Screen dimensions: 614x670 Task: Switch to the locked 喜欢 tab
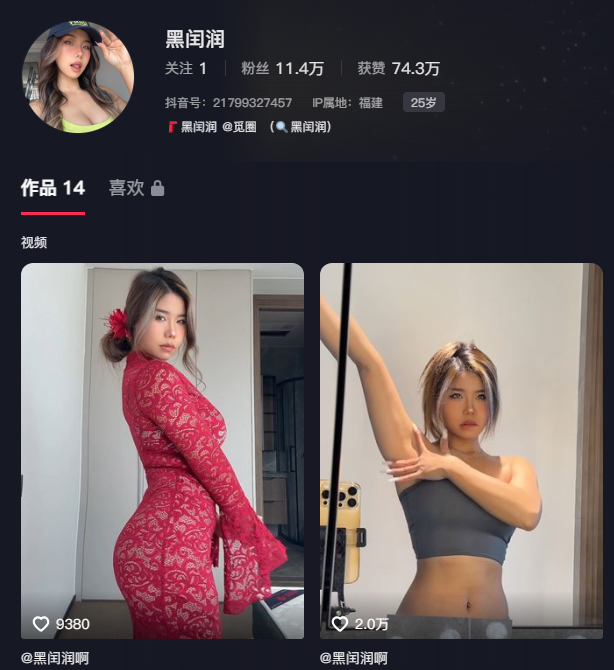[x=136, y=188]
